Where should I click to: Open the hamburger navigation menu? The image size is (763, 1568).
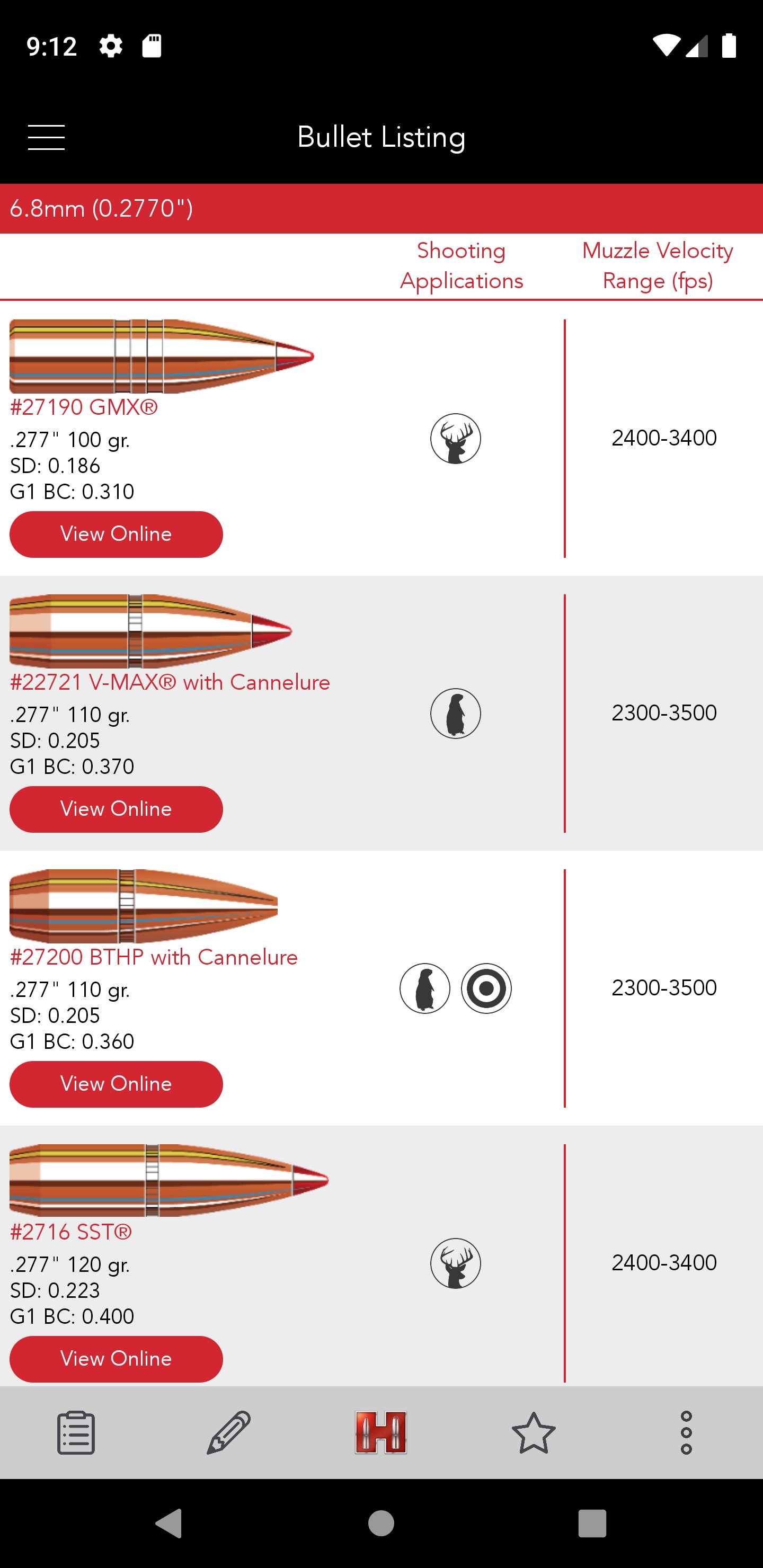tap(46, 138)
